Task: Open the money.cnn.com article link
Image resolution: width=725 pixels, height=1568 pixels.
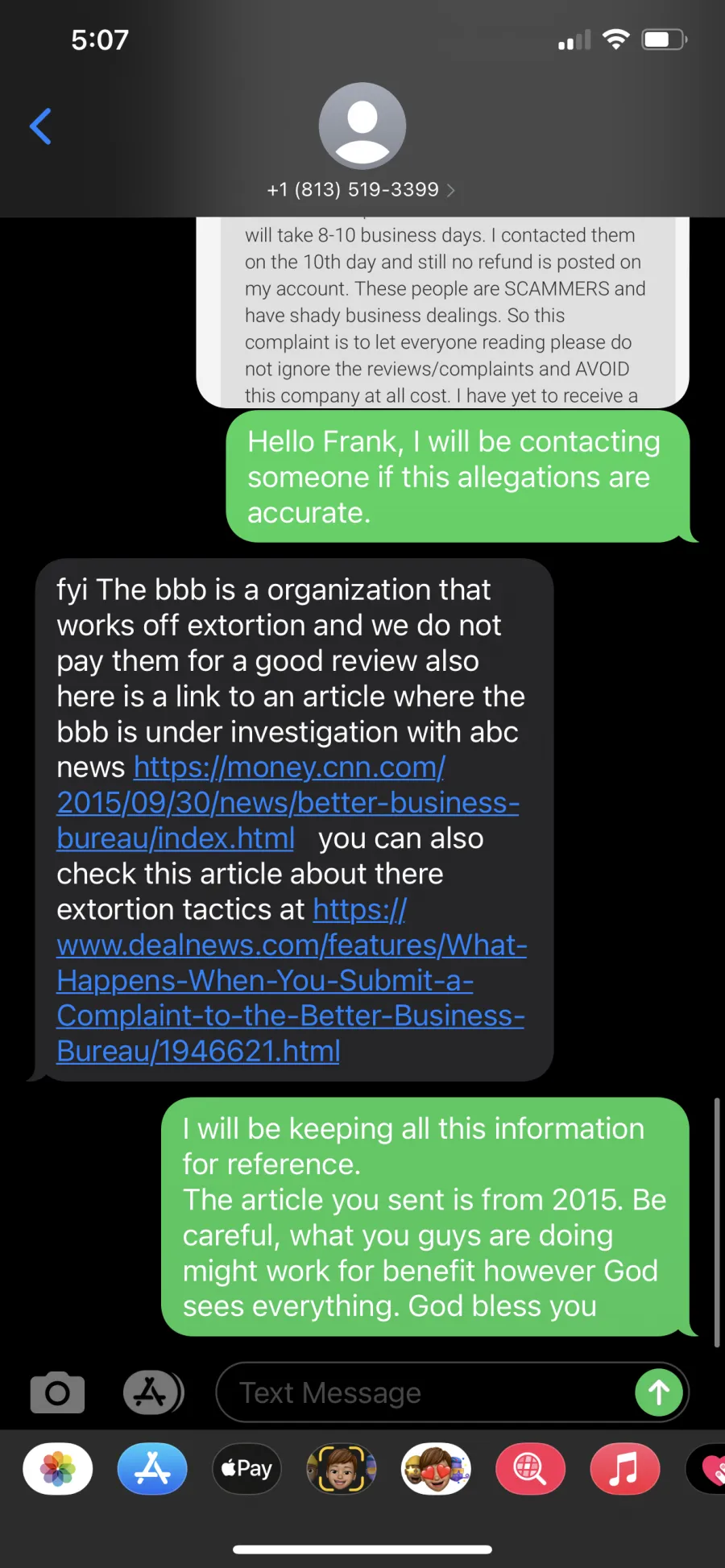Action: (288, 803)
